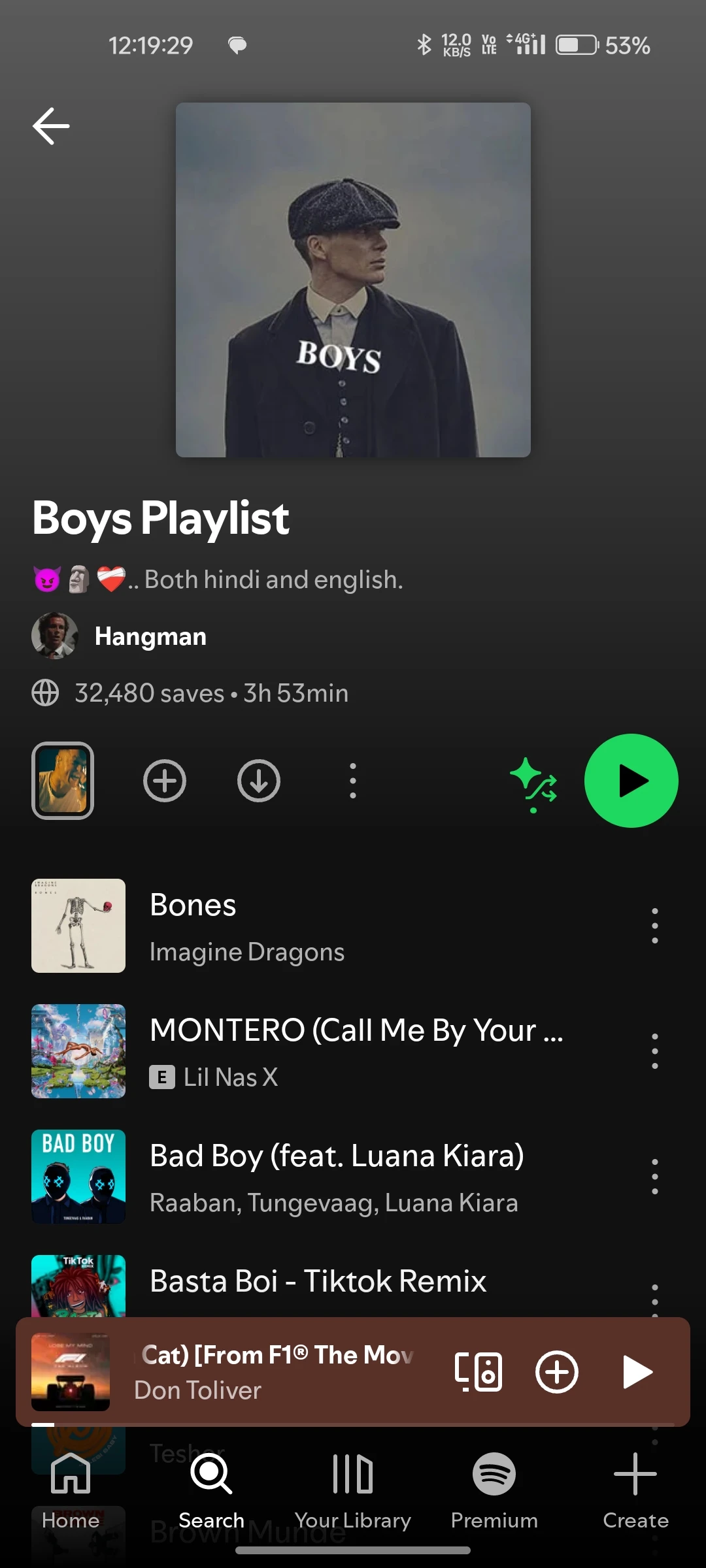Resume playback in the mini player
Screen dimensions: 706x1568
click(x=637, y=1371)
